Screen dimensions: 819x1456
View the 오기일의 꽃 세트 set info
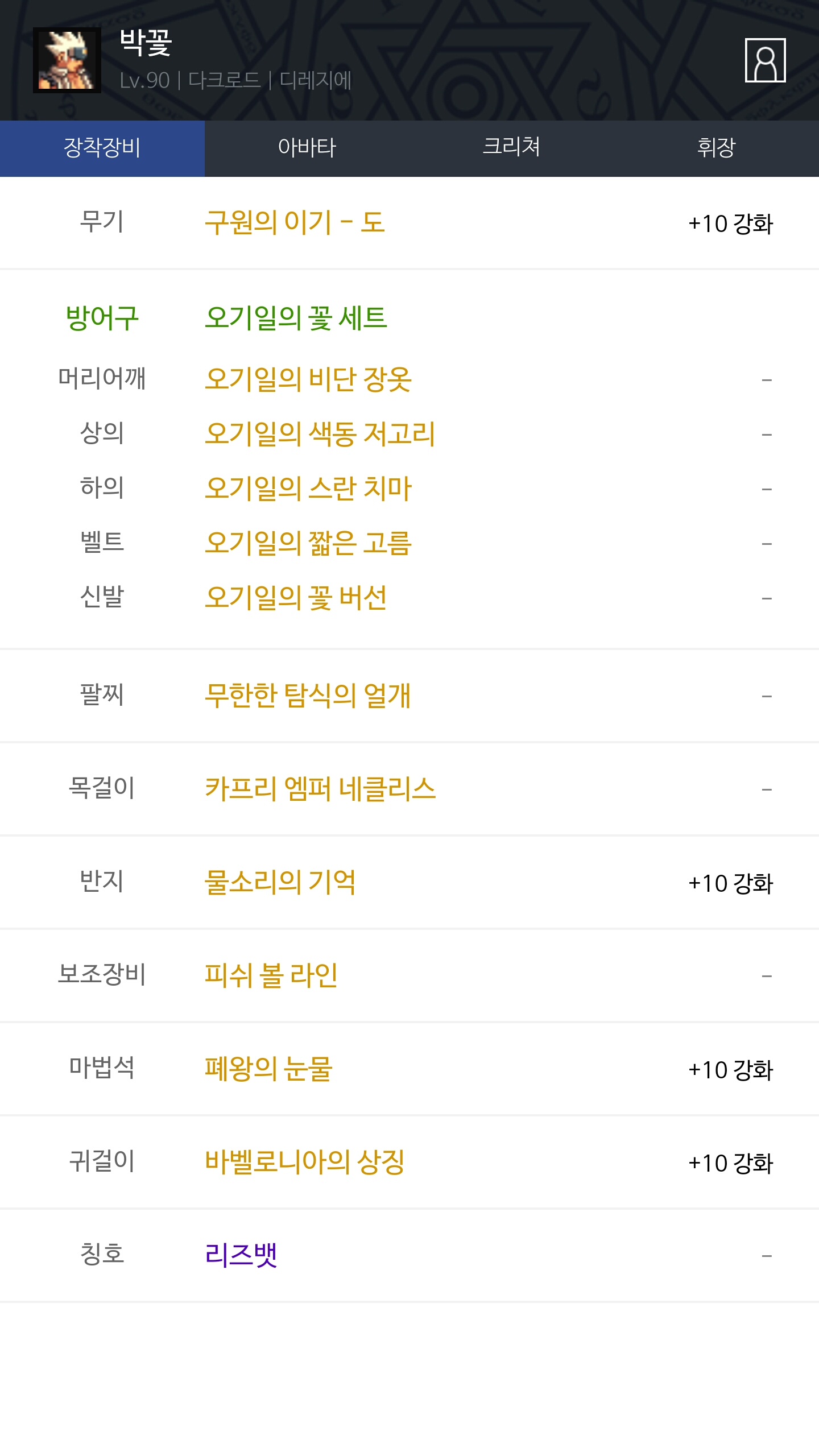(296, 317)
